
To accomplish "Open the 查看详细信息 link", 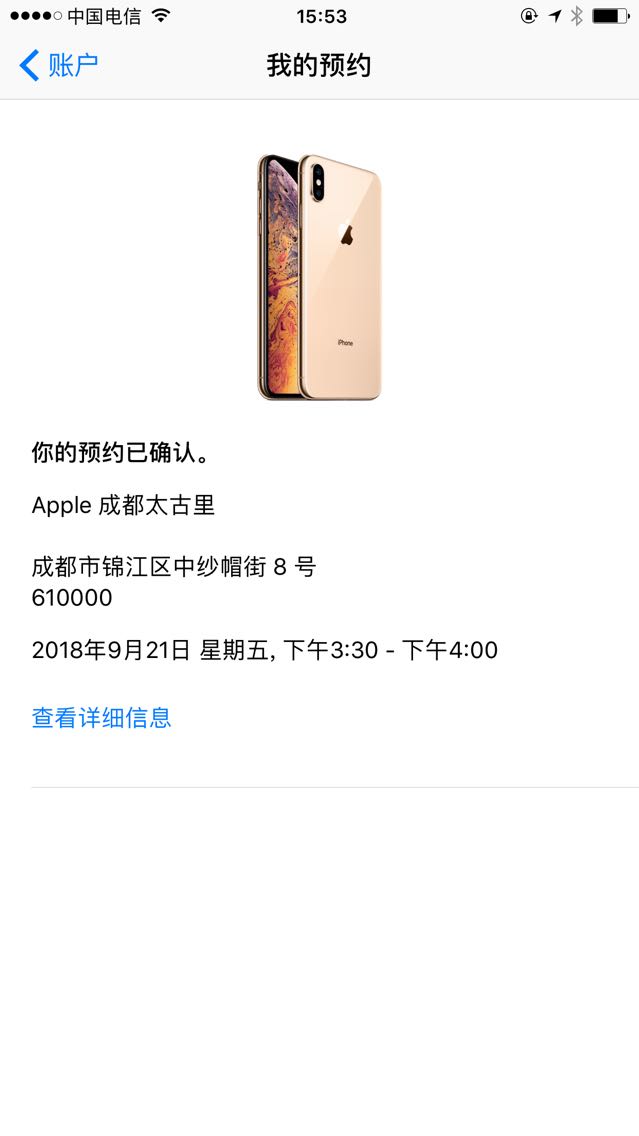I will [101, 717].
